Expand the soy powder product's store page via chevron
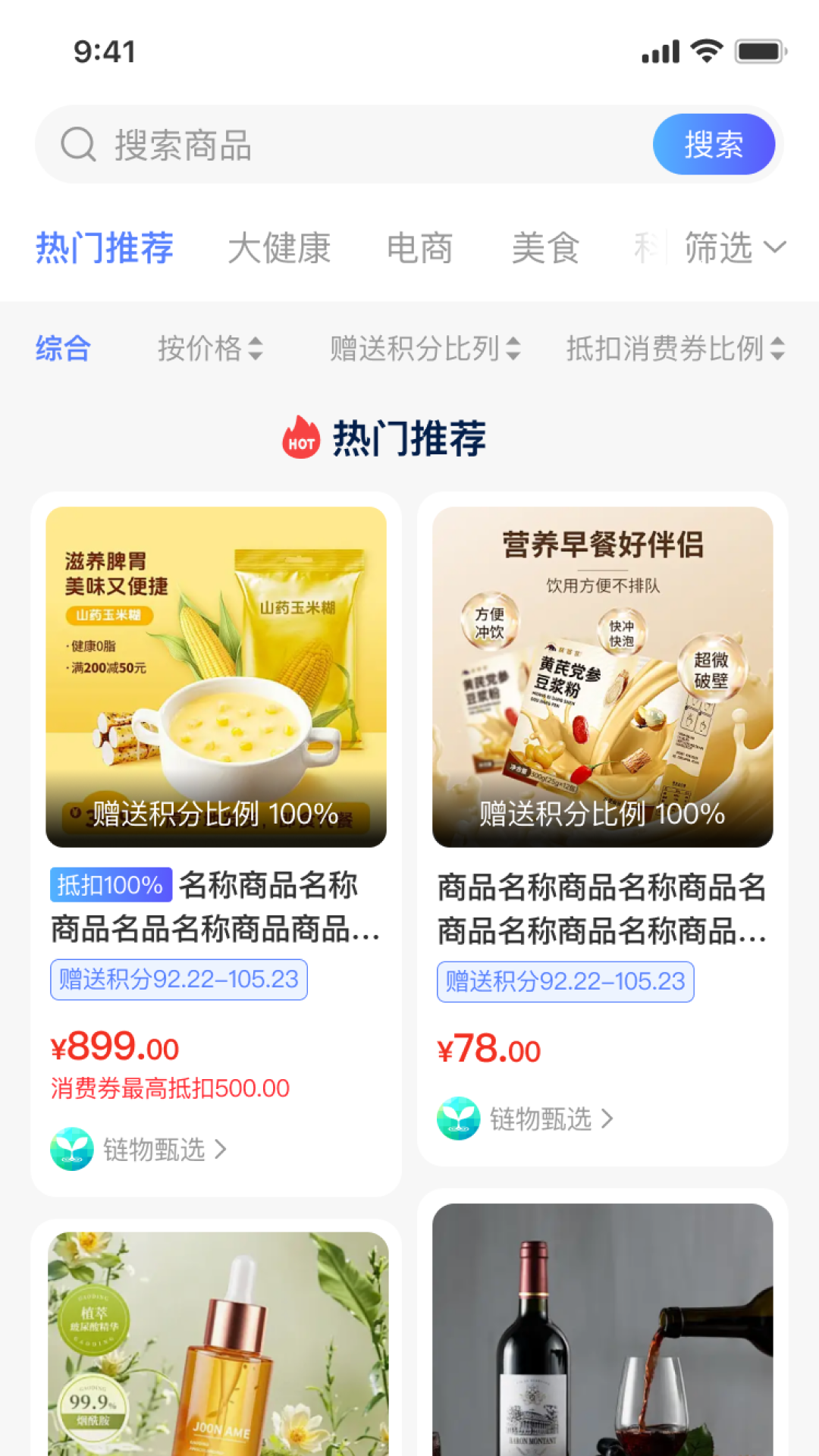Viewport: 819px width, 1456px height. tap(609, 1119)
